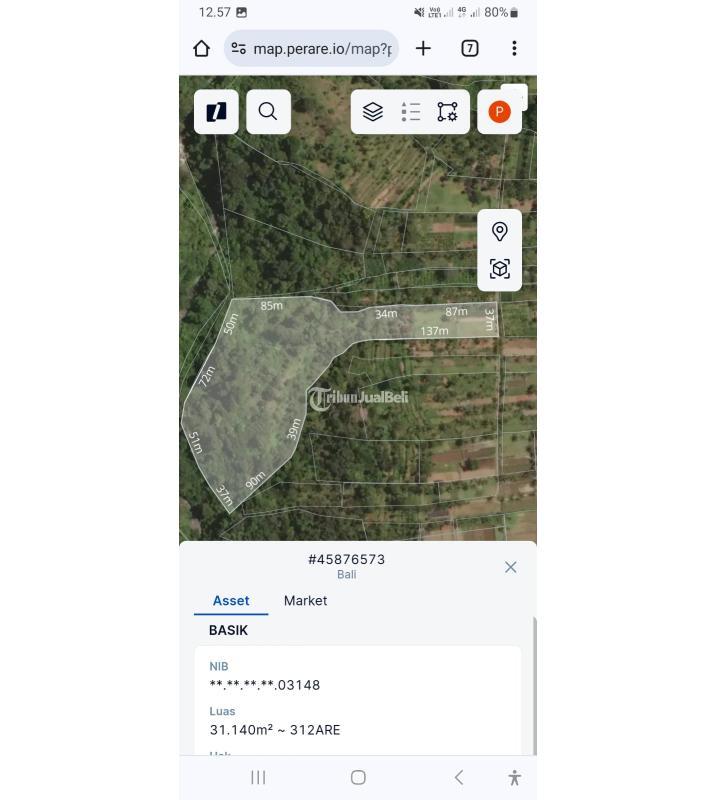This screenshot has height=800, width=717.
Task: Switch to the Market tab
Action: coord(305,600)
